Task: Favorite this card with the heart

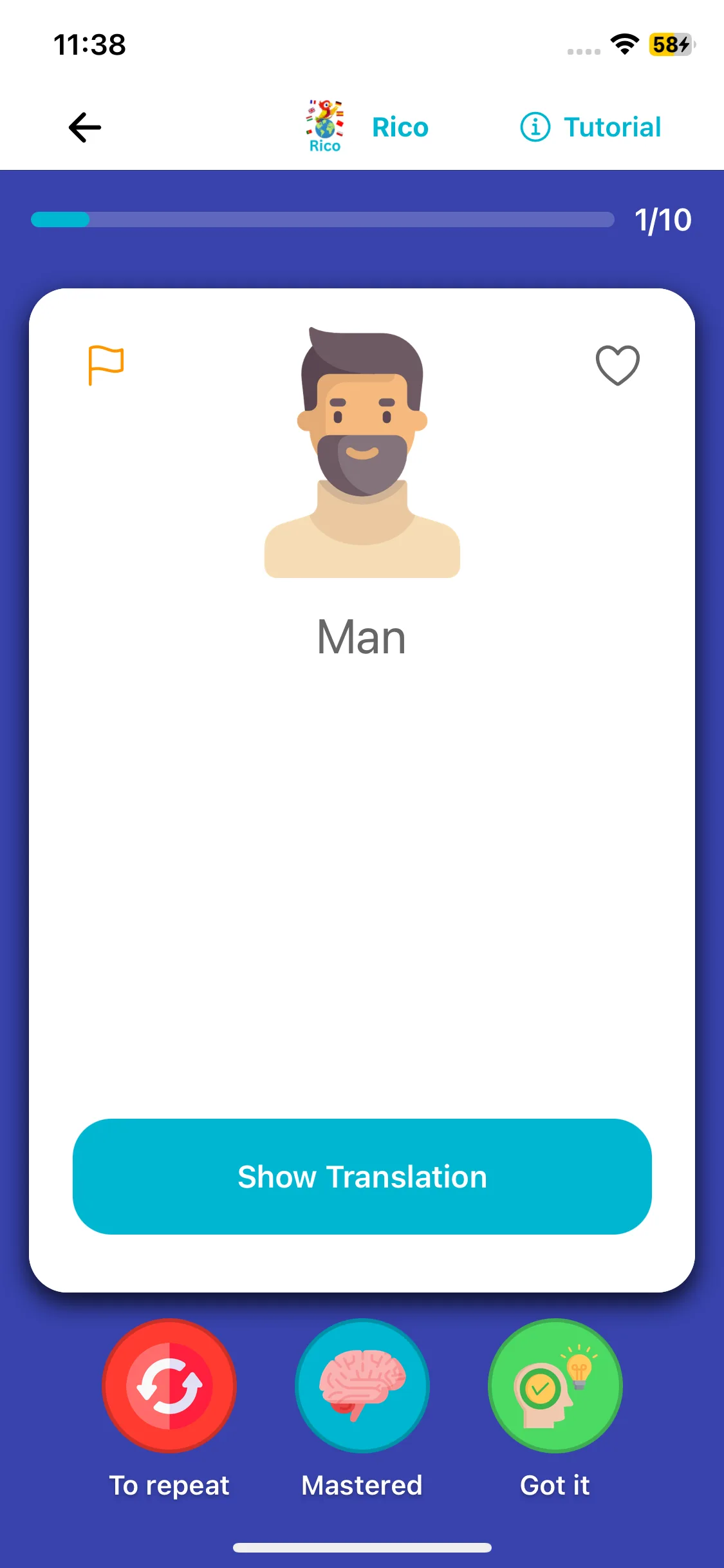Action: [x=617, y=365]
